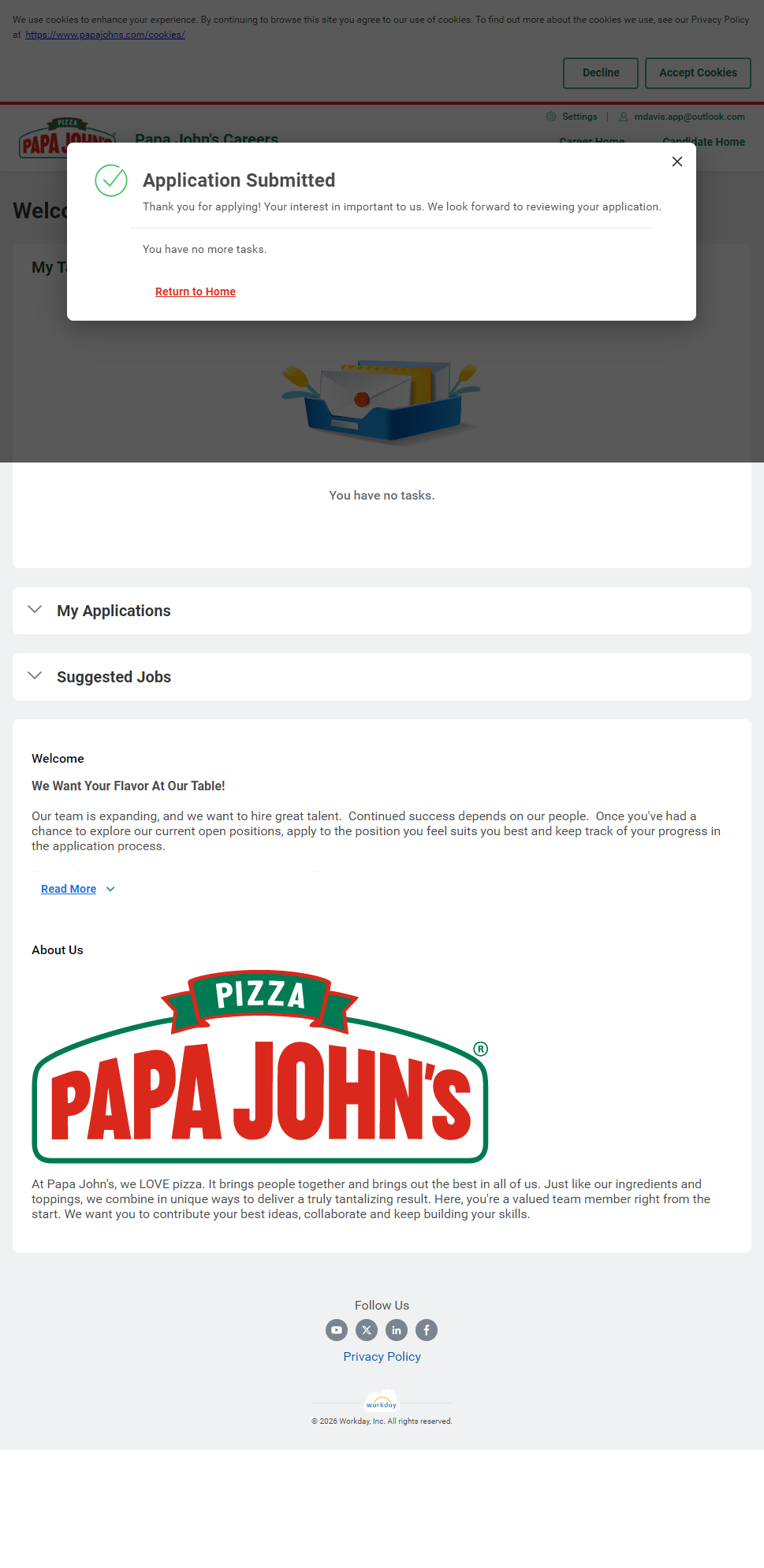This screenshot has height=1568, width=764.
Task: Open the X social icon
Action: (x=367, y=1330)
